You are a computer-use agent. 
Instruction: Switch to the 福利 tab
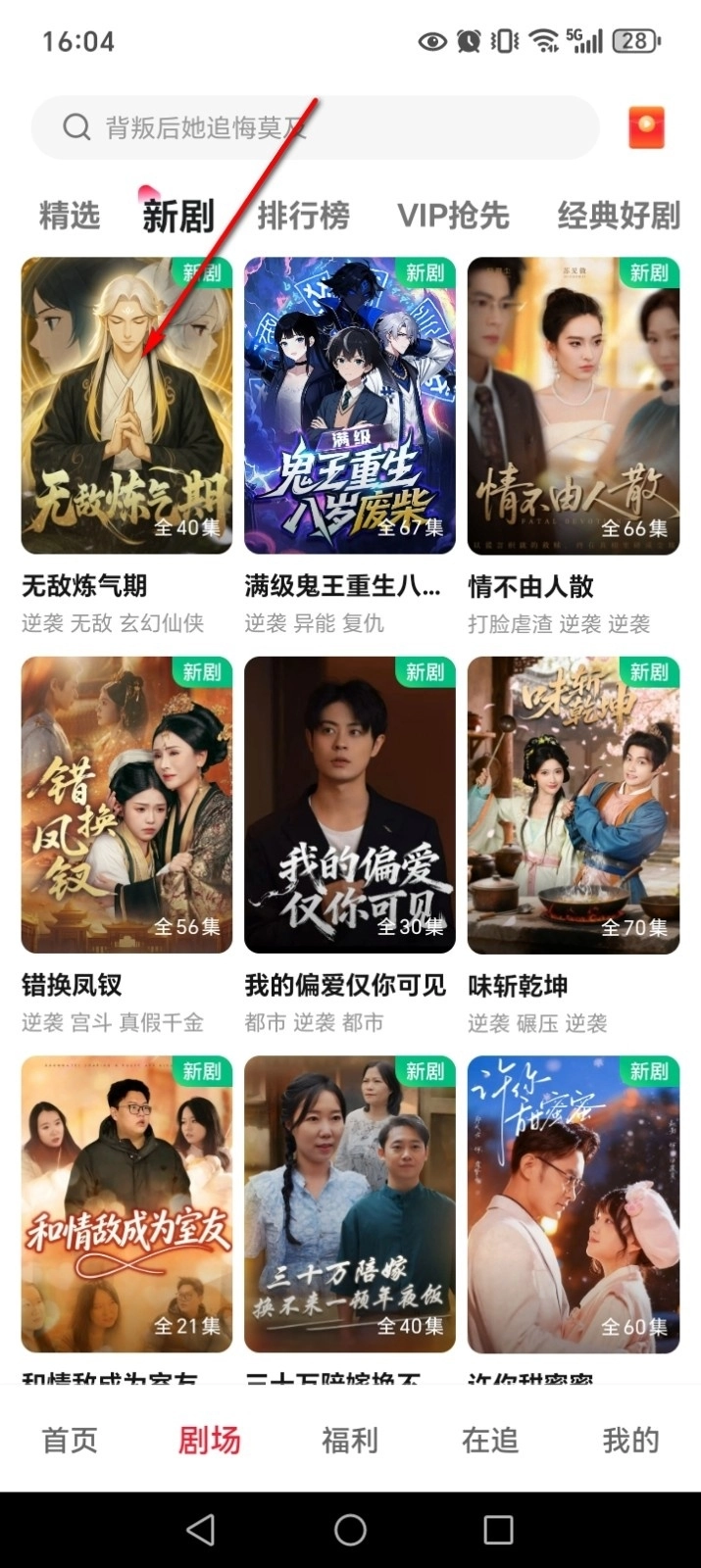click(x=350, y=1440)
